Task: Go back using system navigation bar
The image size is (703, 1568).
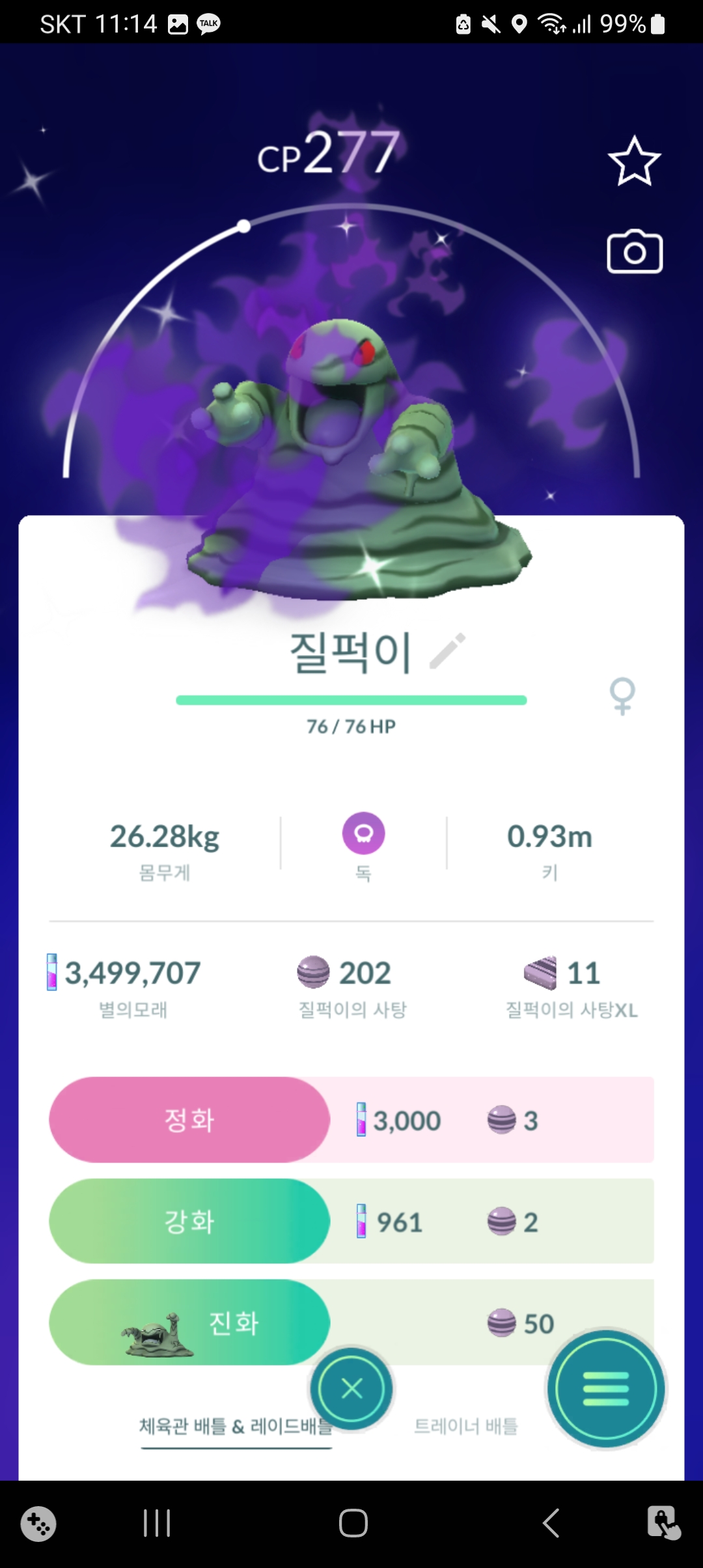Action: (551, 1523)
